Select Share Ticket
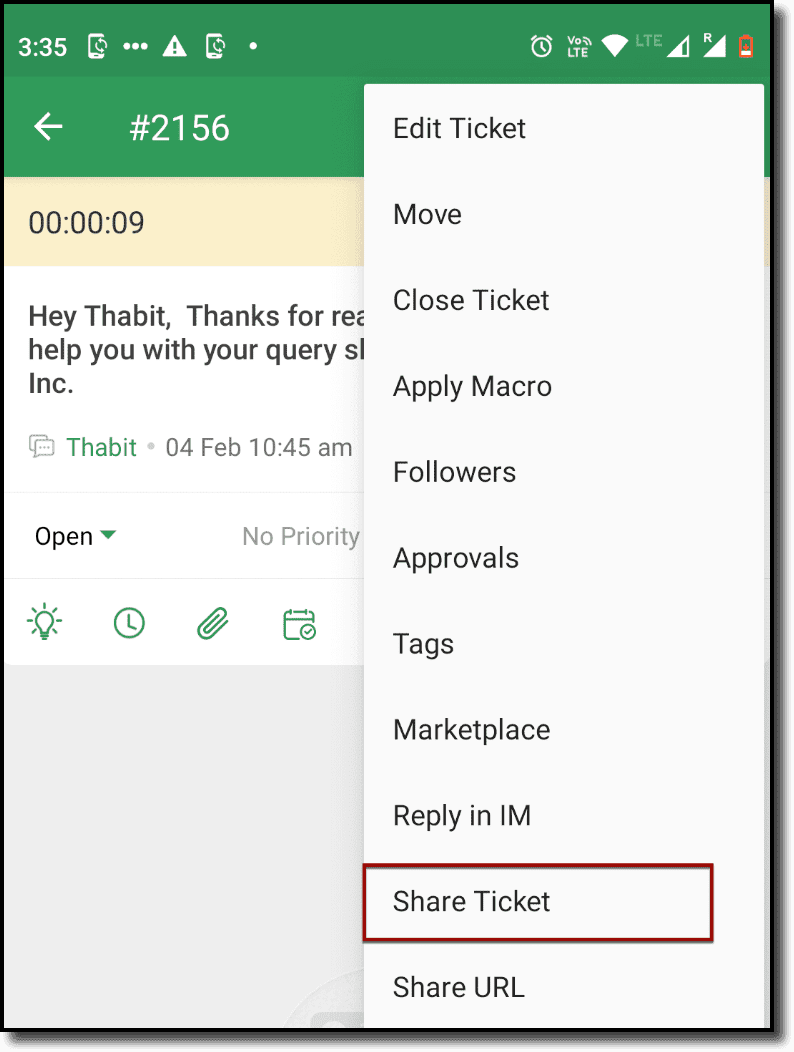The image size is (794, 1052). coord(471,902)
